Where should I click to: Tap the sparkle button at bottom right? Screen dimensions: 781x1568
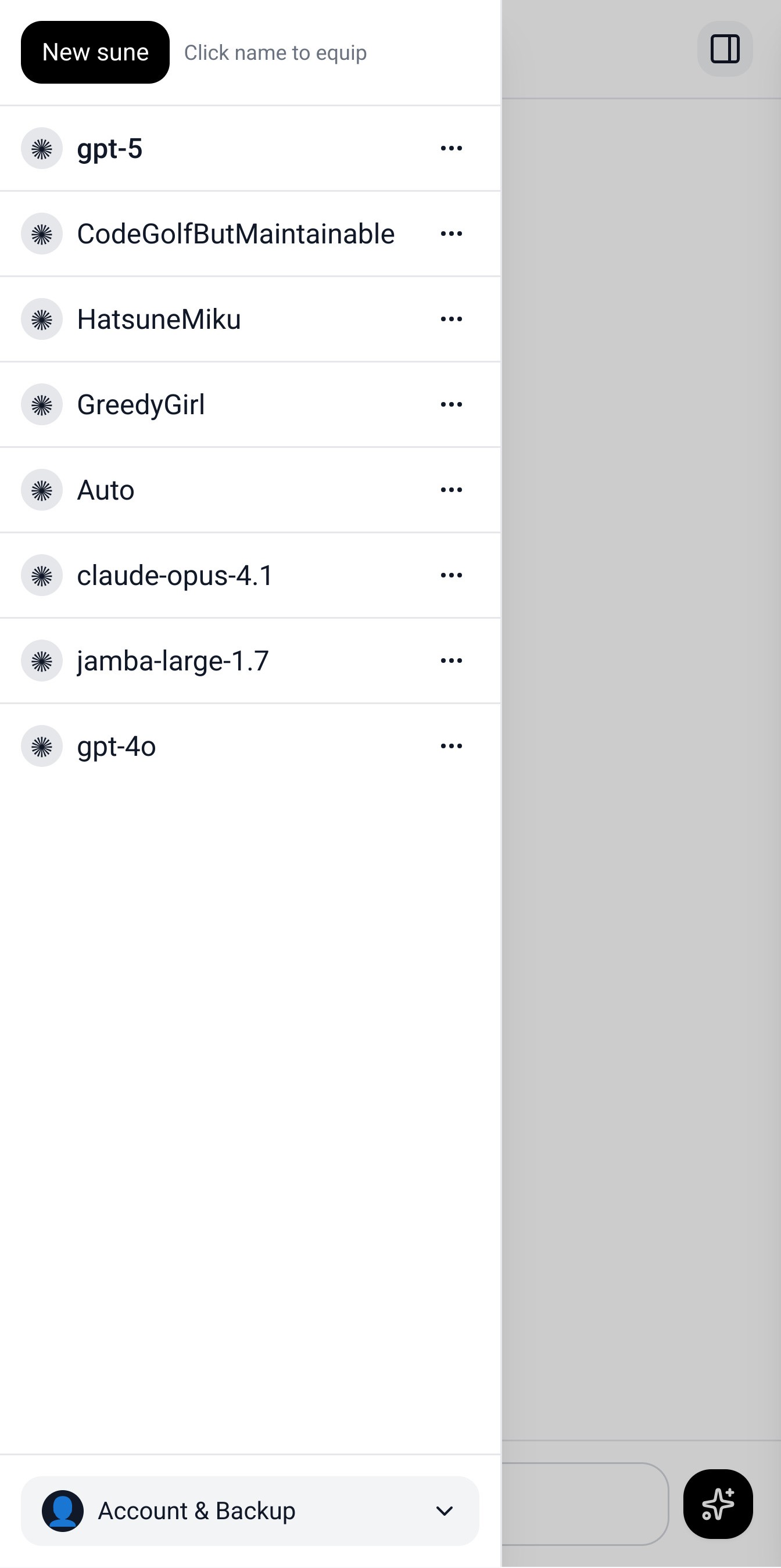click(x=718, y=1504)
